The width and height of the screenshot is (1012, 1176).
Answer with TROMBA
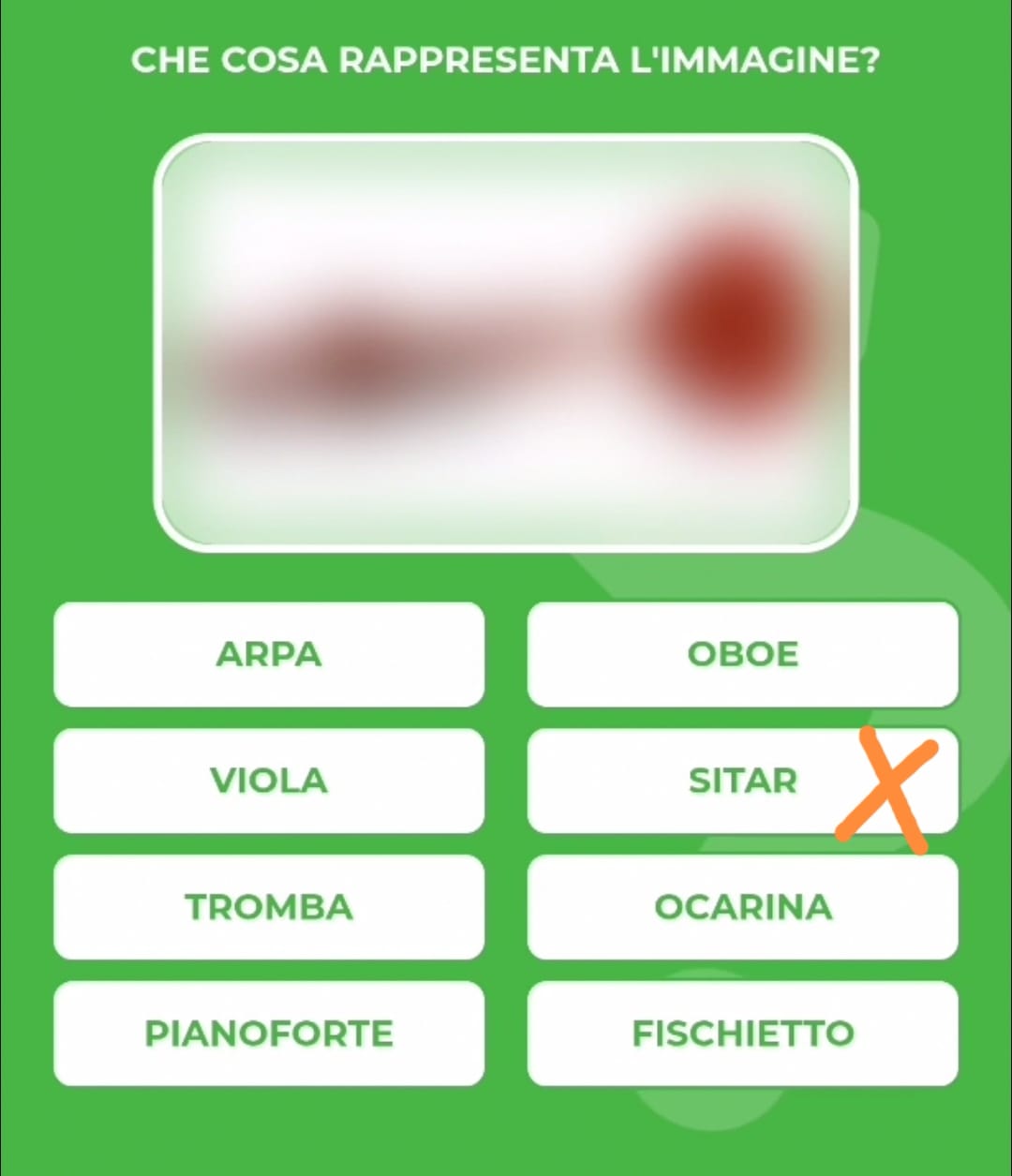click(269, 907)
